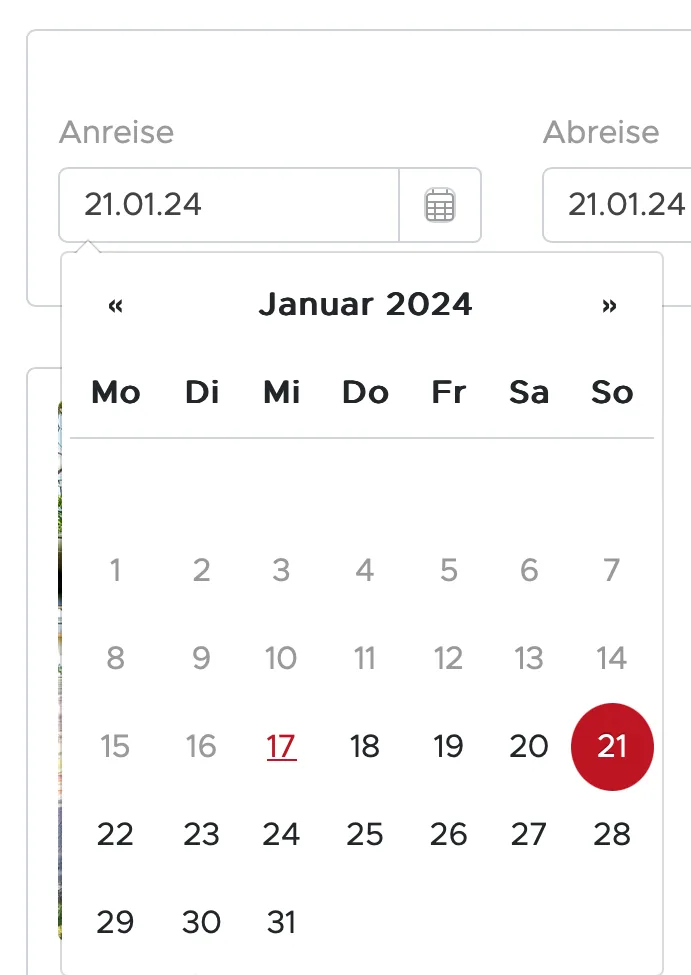Pick January 24 in the calendar
The image size is (691, 975).
pyautogui.click(x=281, y=834)
